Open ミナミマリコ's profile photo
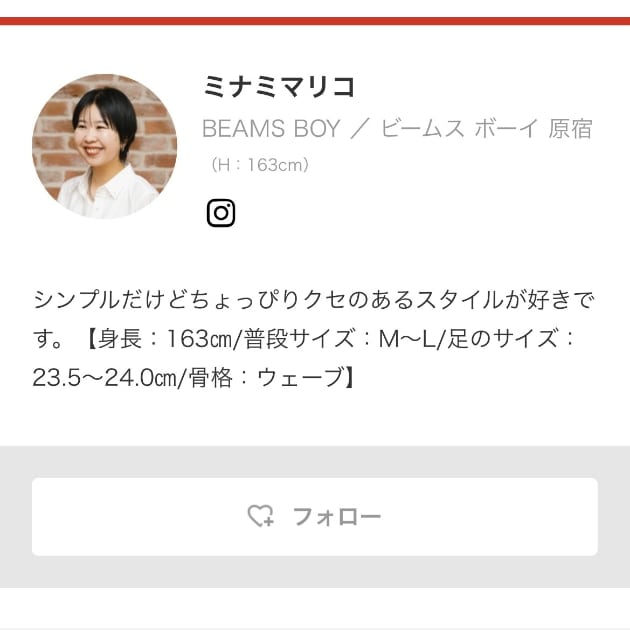 105,146
